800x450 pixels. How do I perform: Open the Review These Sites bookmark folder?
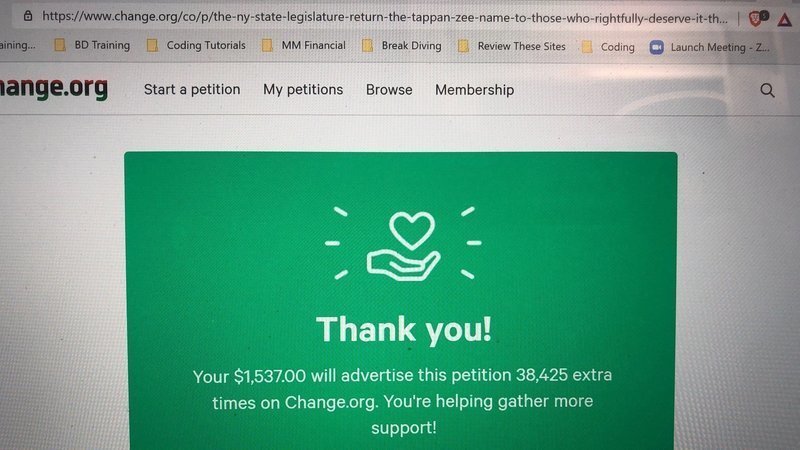tap(510, 46)
